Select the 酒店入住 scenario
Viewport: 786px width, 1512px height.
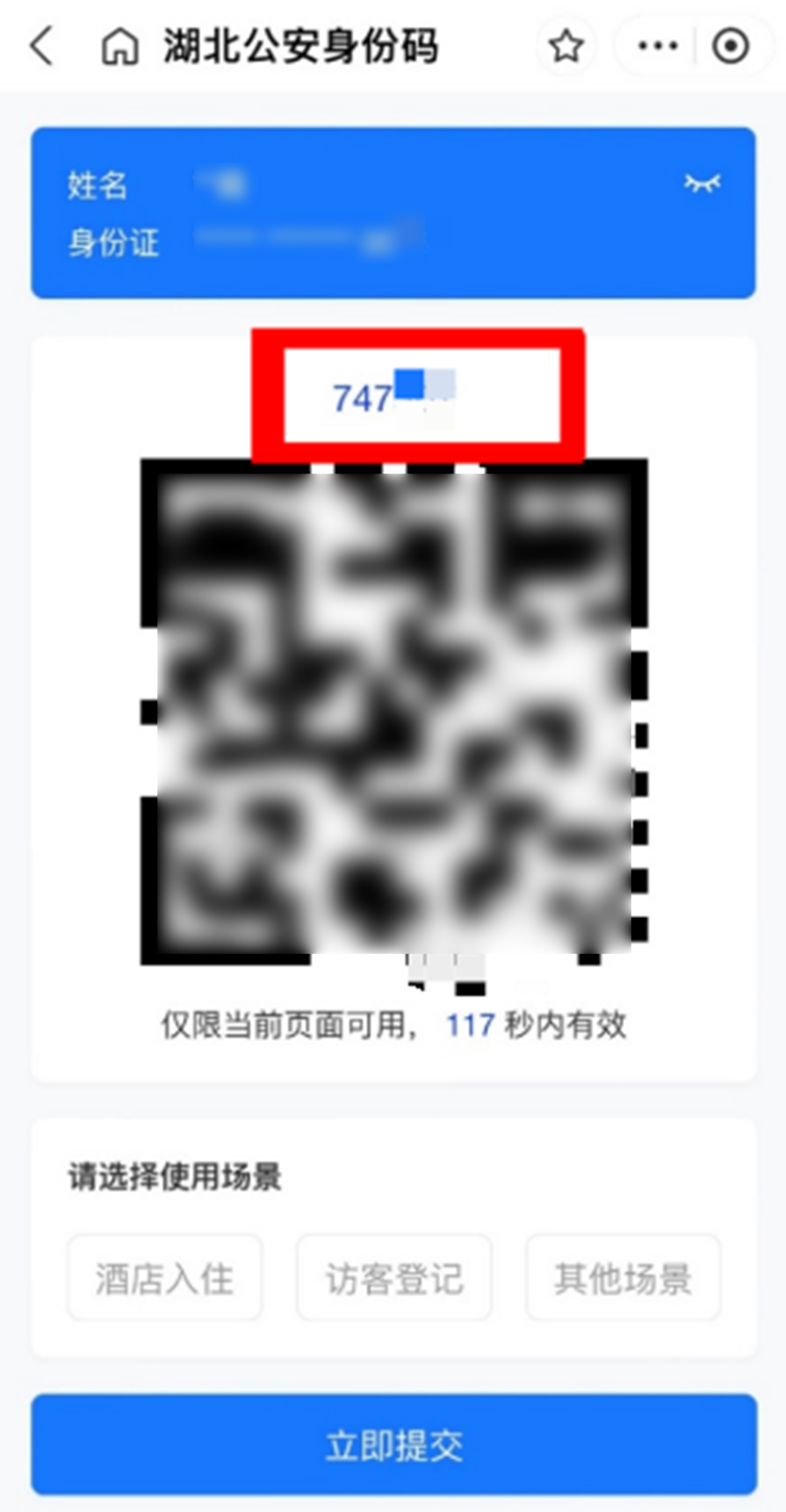pyautogui.click(x=165, y=1278)
